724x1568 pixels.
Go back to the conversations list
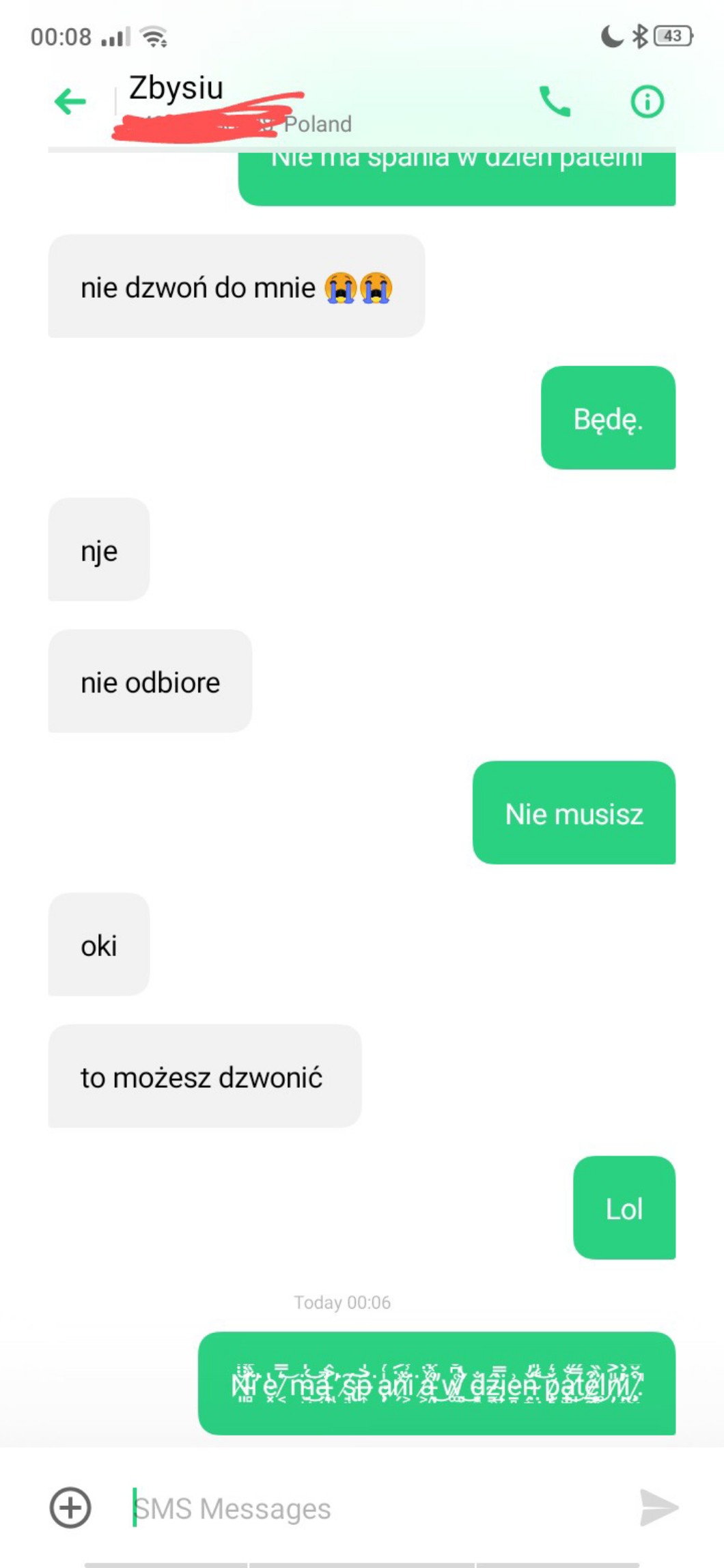(70, 102)
